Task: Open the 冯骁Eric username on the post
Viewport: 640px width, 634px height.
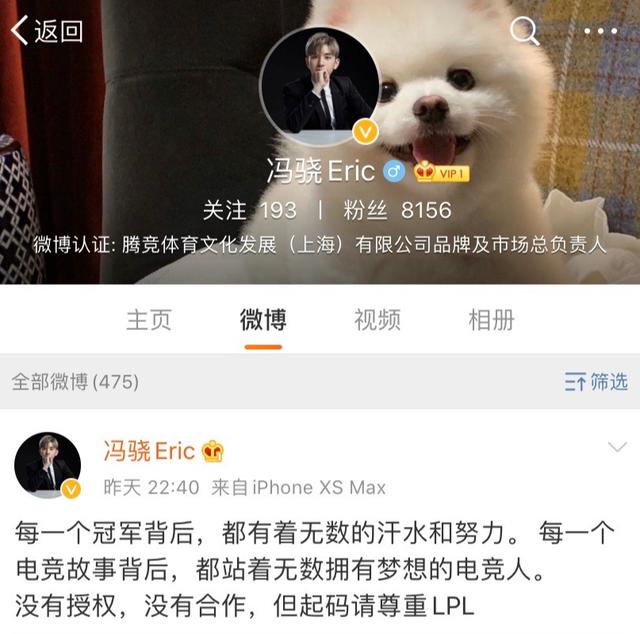Action: 149,451
